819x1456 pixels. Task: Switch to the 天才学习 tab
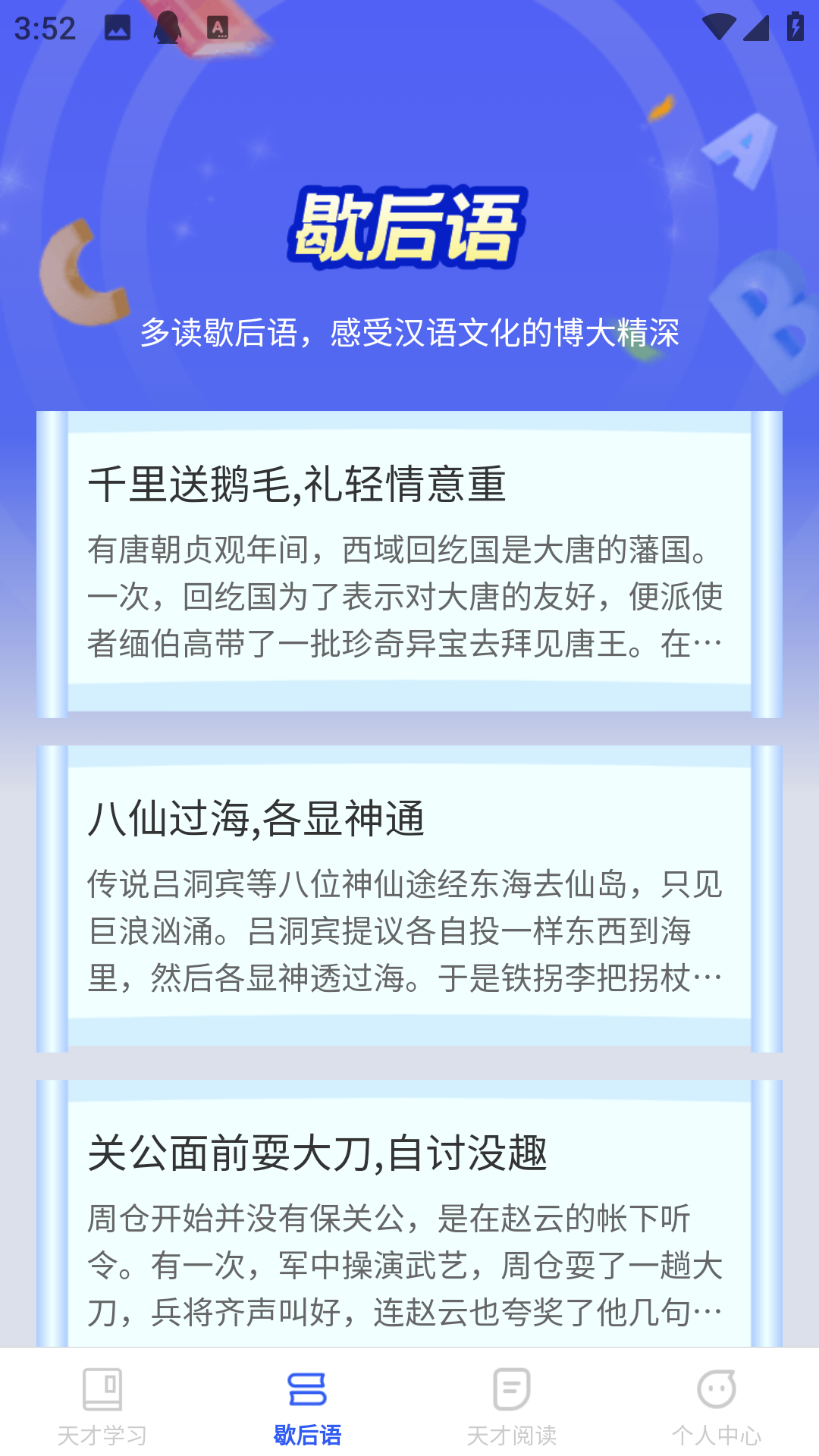(102, 1404)
